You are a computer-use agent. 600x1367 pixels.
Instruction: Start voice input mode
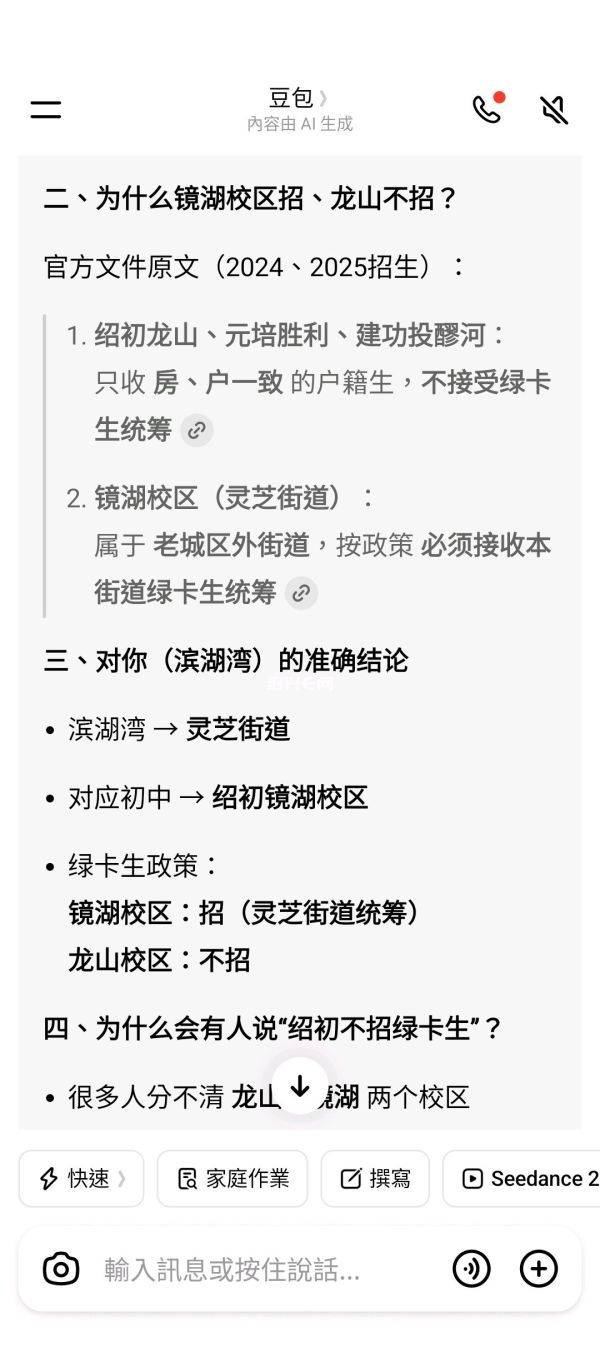[472, 1270]
